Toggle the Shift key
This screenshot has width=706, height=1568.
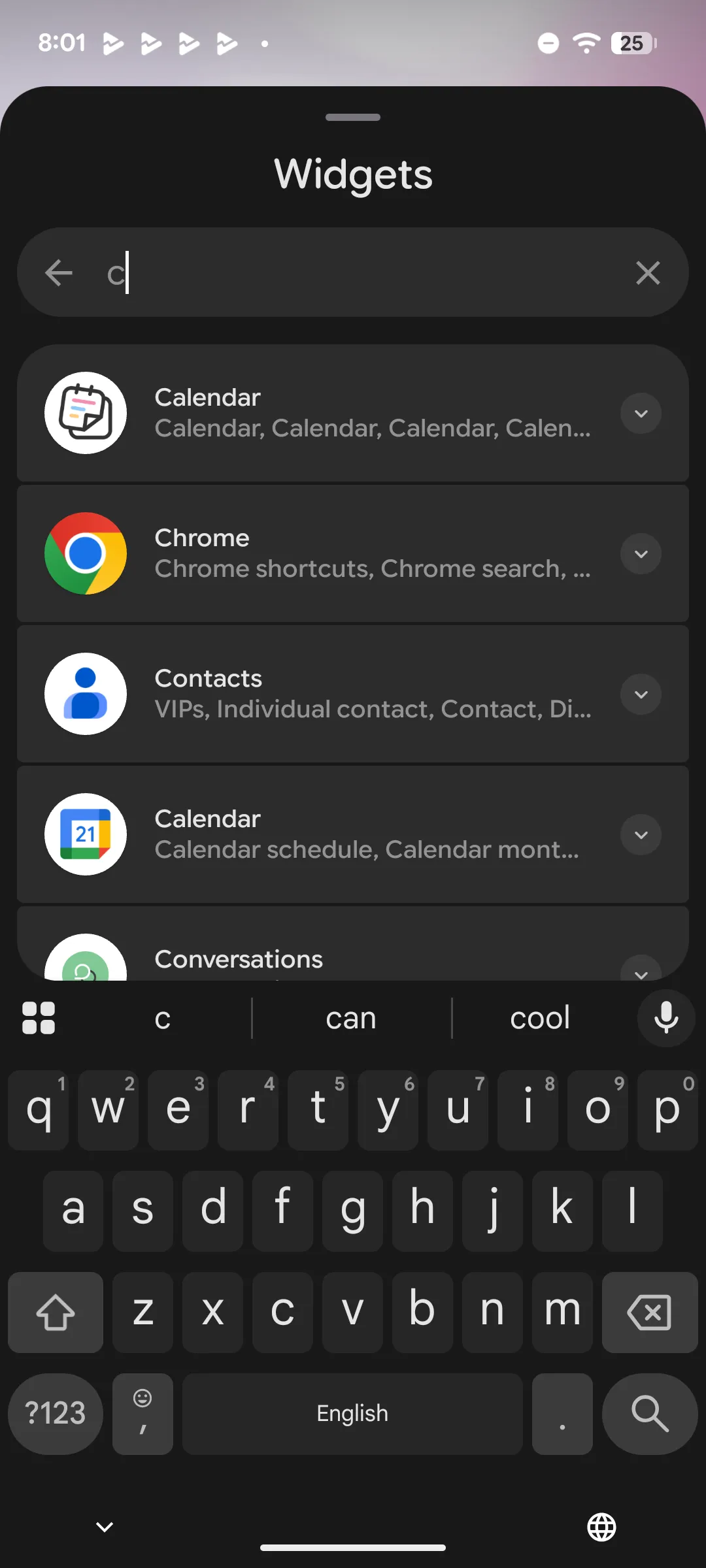click(56, 1313)
